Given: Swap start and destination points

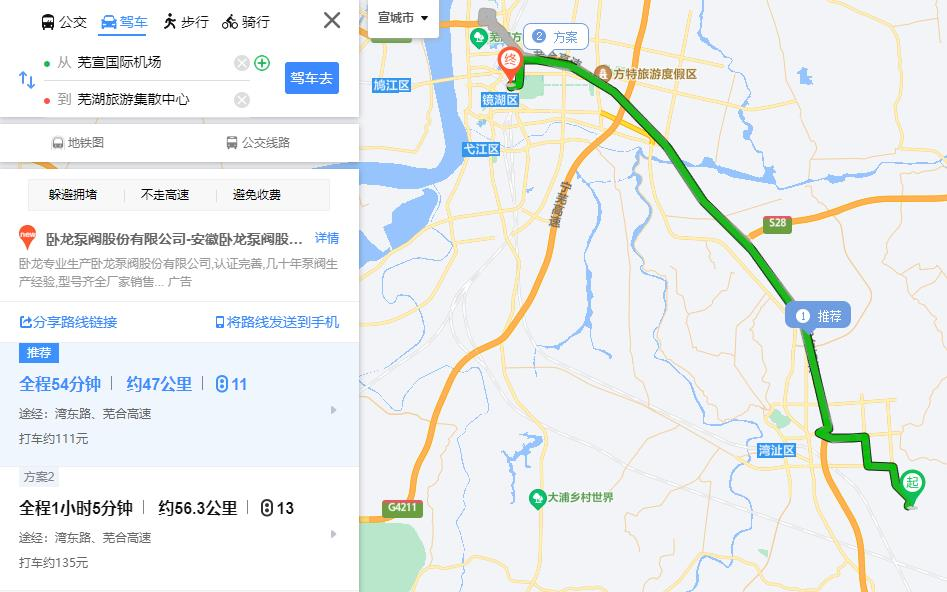Looking at the screenshot, I should (27, 80).
